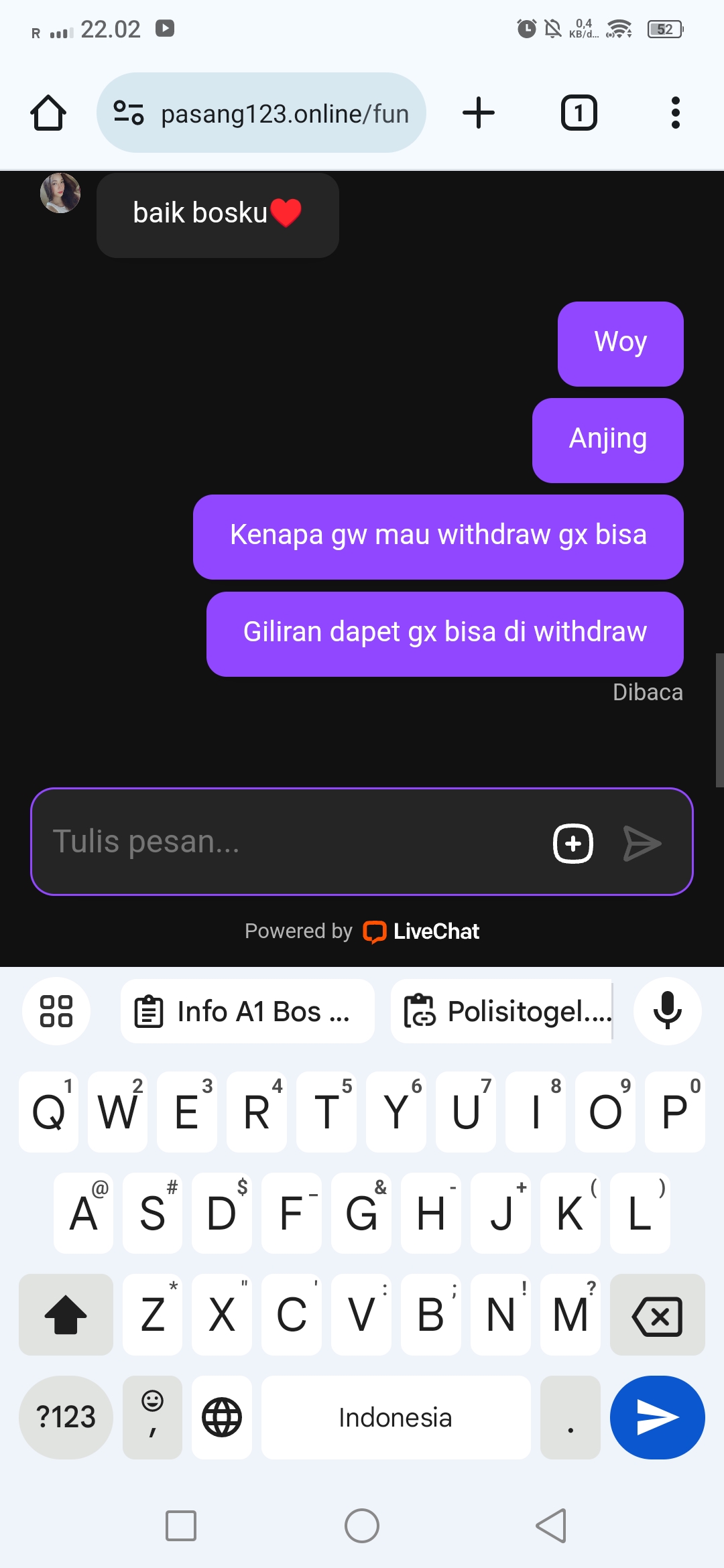Start voice input with the microphone
Image resolution: width=724 pixels, height=1568 pixels.
(x=668, y=1011)
